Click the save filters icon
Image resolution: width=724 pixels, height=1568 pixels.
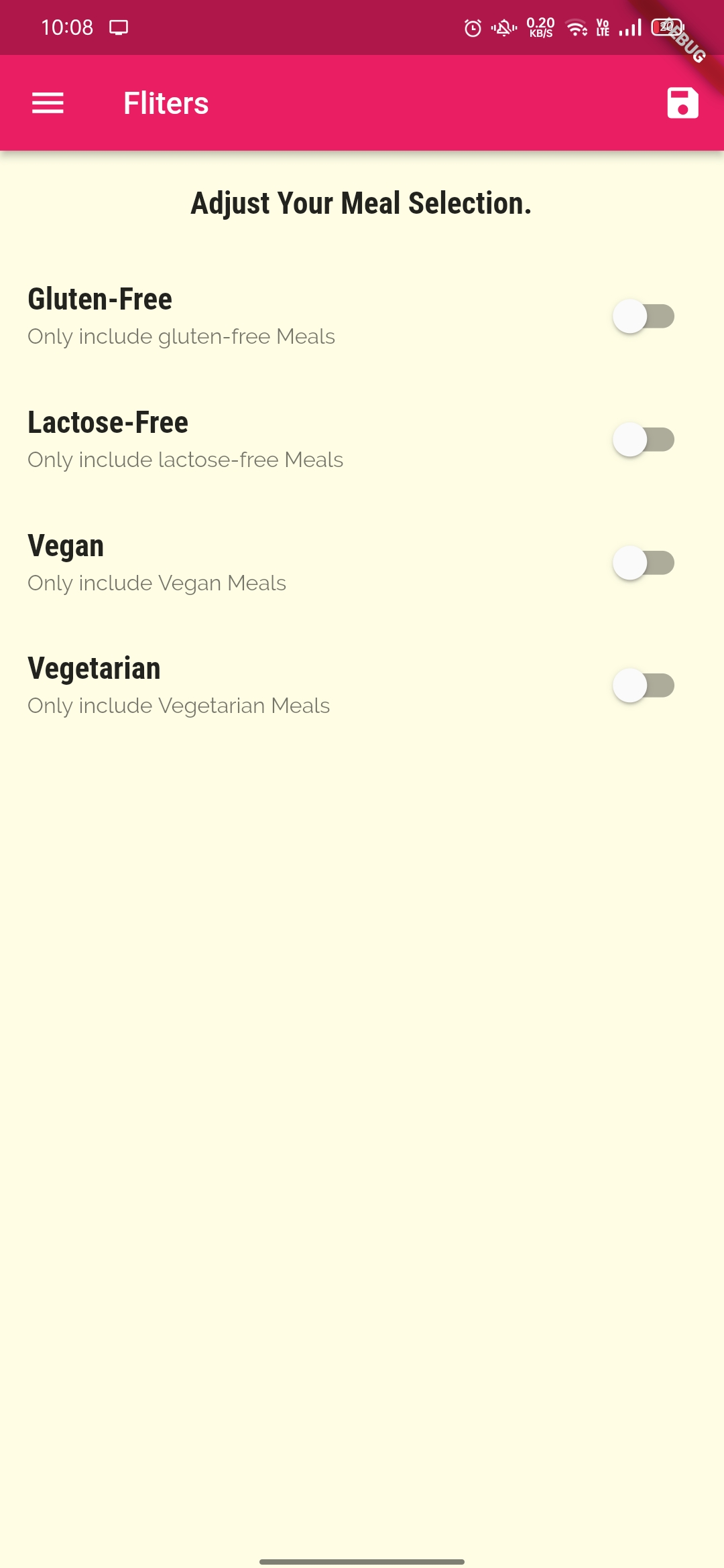pyautogui.click(x=682, y=103)
